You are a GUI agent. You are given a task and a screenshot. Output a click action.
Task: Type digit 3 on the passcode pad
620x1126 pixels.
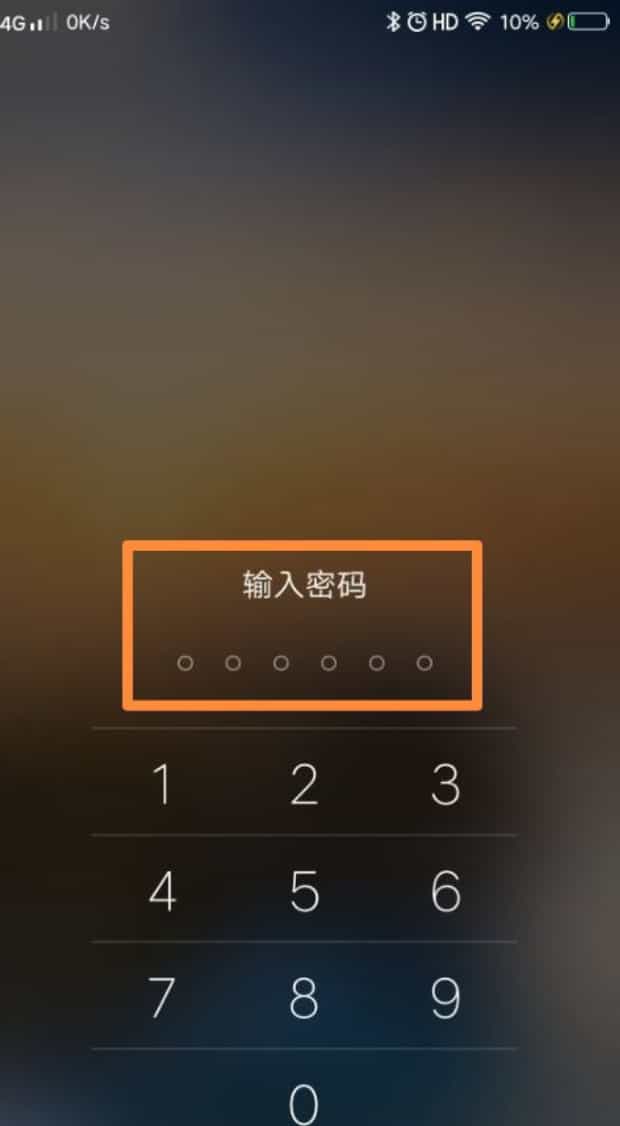[446, 784]
